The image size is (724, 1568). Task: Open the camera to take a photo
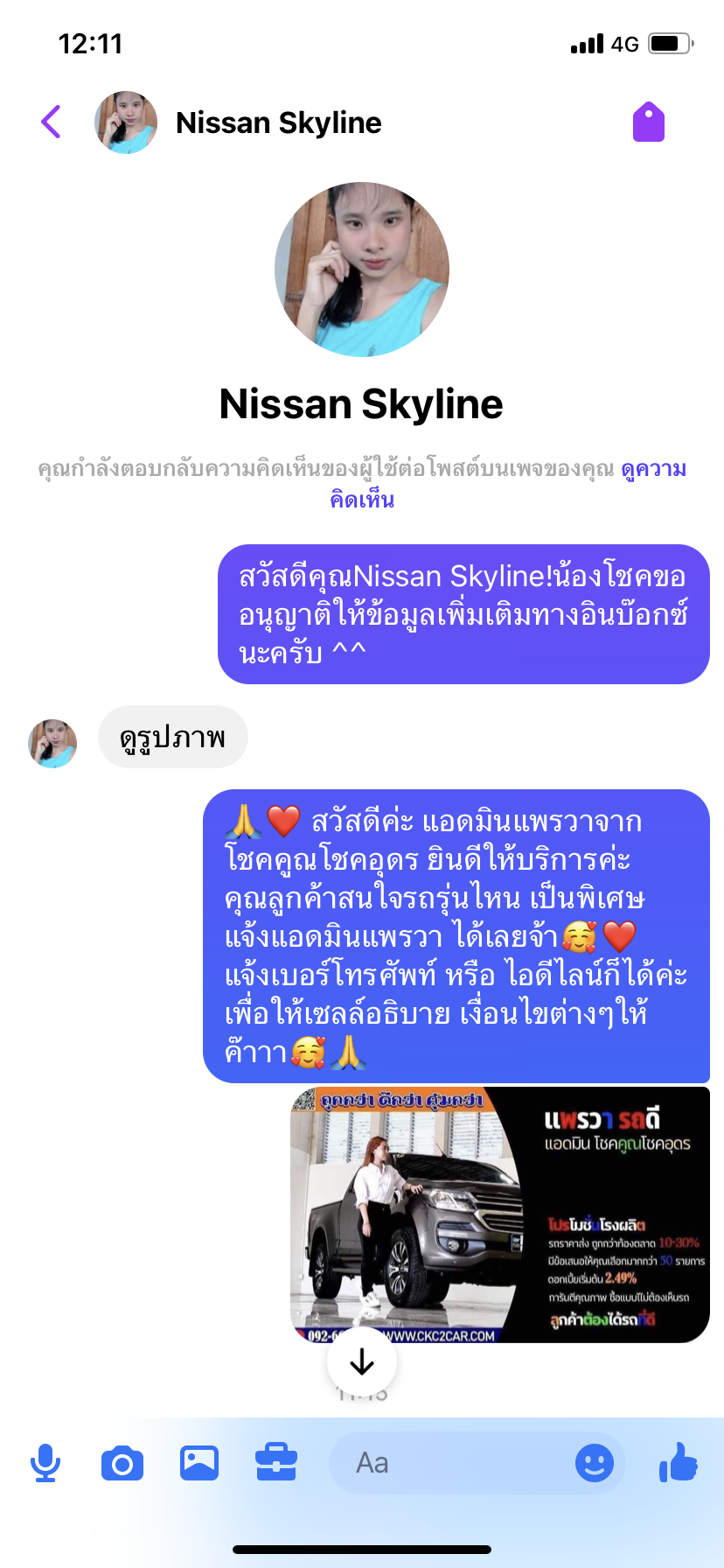pos(122,1463)
